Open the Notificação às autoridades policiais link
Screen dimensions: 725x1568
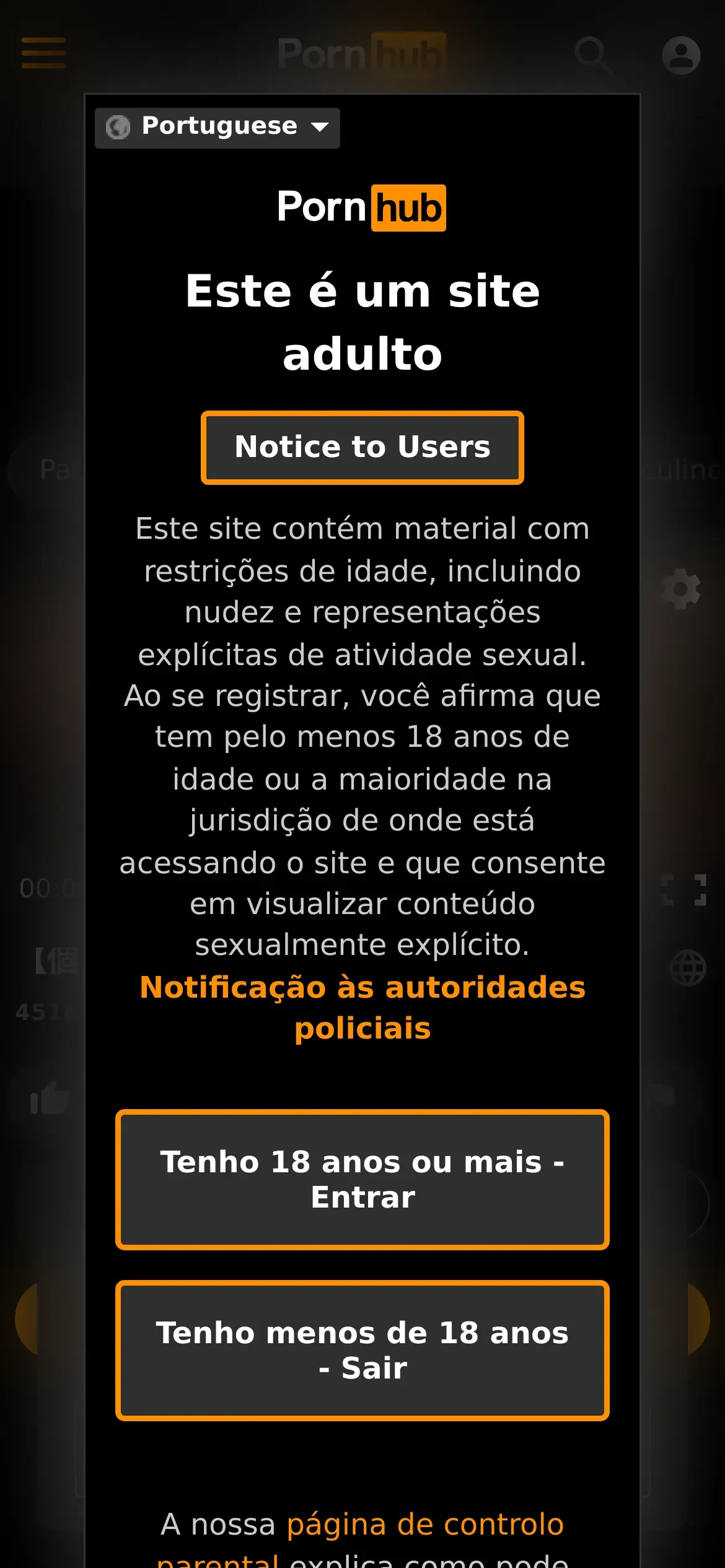pos(362,1008)
